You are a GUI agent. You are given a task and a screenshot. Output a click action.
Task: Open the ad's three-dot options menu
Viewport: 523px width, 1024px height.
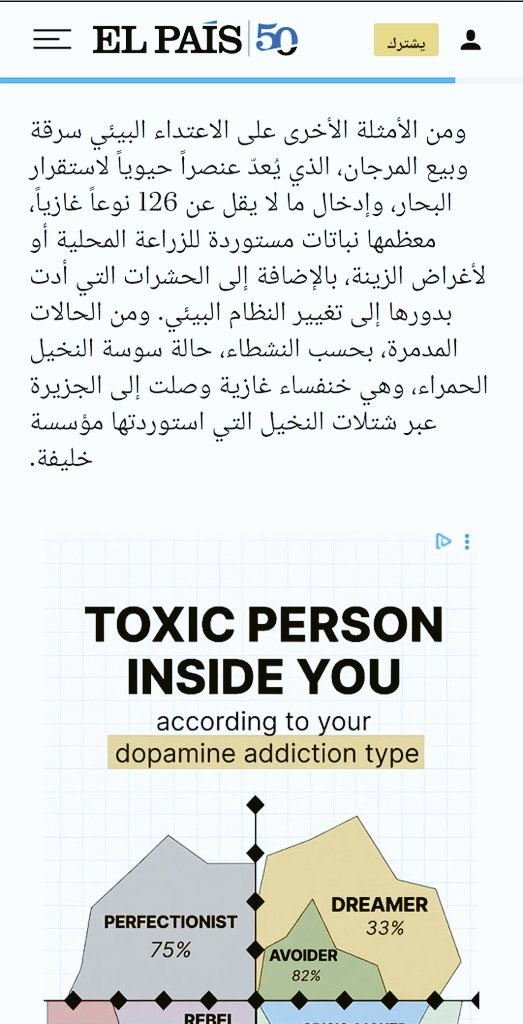click(467, 541)
